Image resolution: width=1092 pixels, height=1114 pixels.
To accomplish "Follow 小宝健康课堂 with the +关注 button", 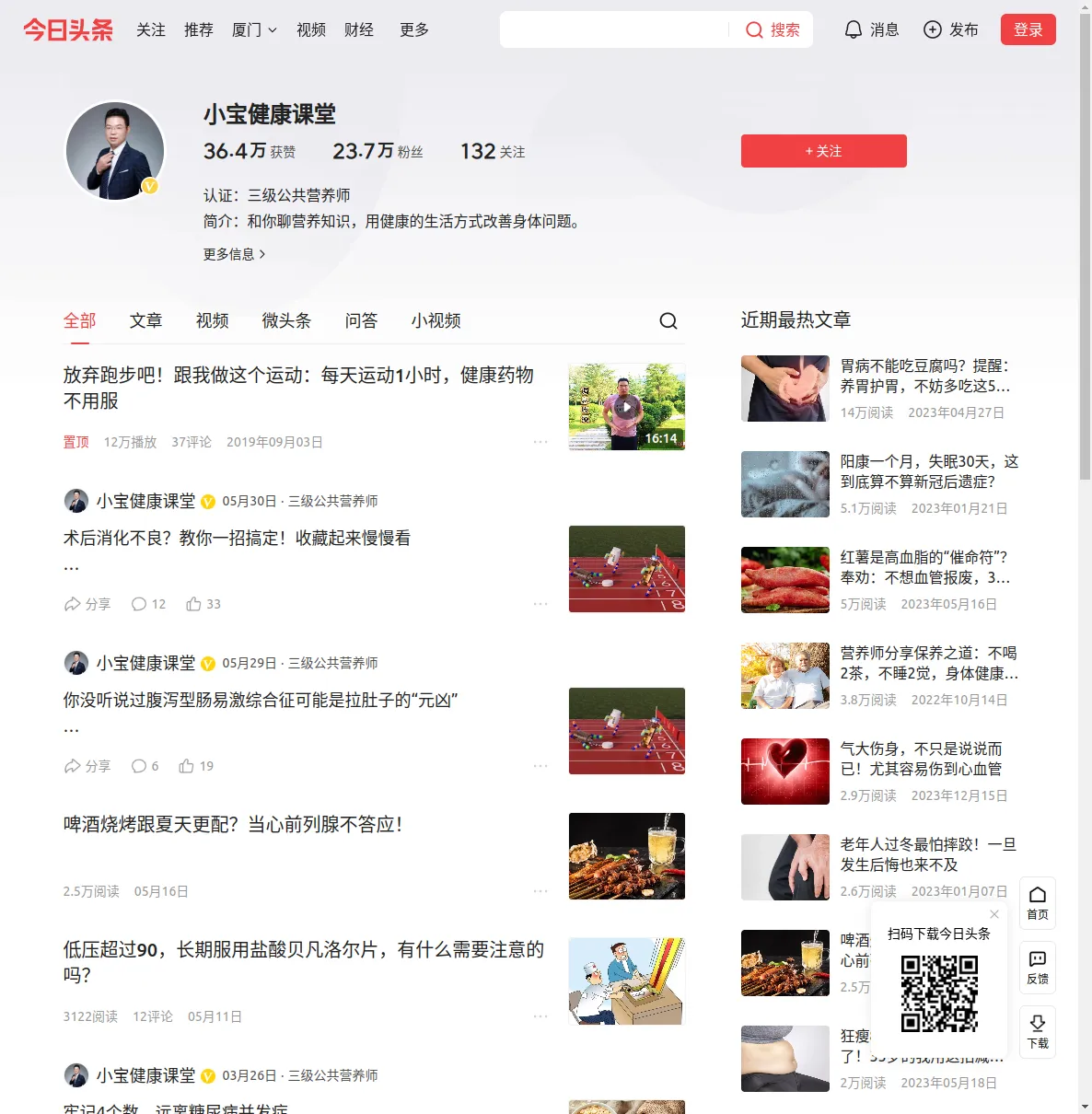I will click(823, 151).
